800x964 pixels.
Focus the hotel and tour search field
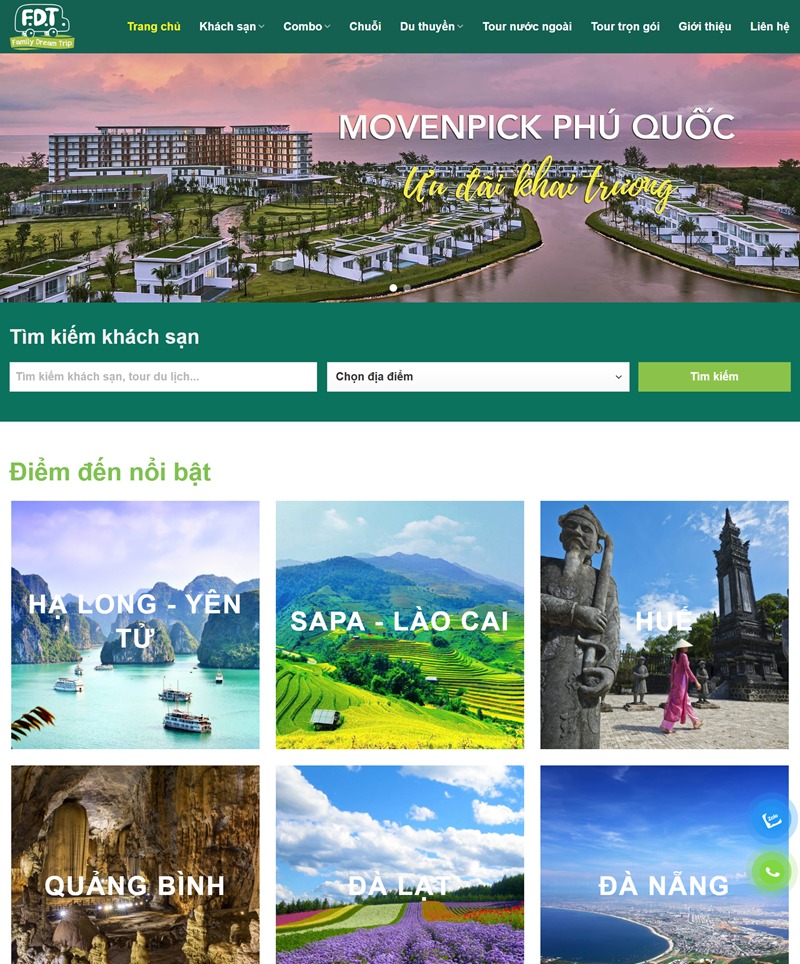tap(163, 377)
